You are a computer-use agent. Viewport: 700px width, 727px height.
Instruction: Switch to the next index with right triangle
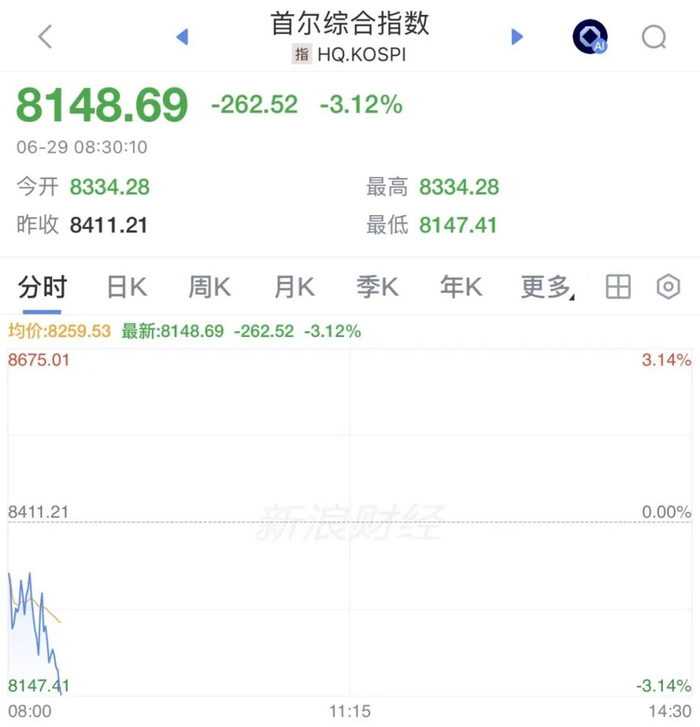point(517,37)
